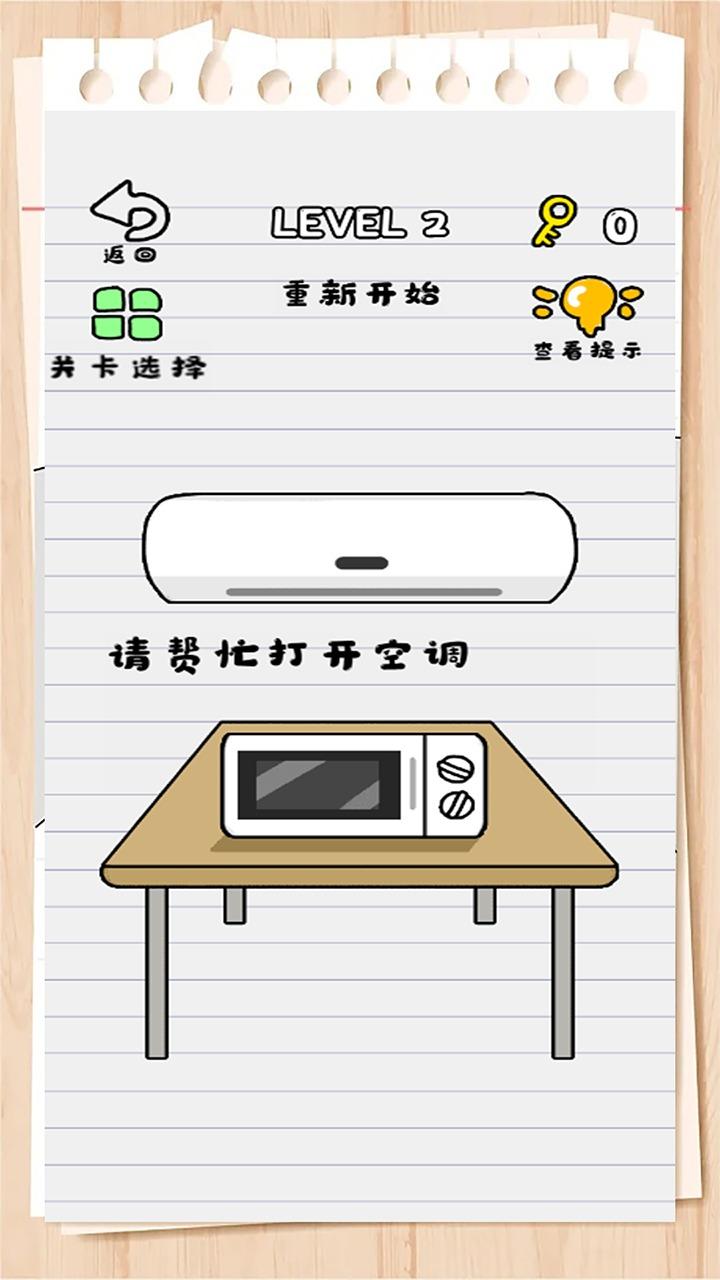
Task: Tap the golden key icon
Action: point(553,222)
